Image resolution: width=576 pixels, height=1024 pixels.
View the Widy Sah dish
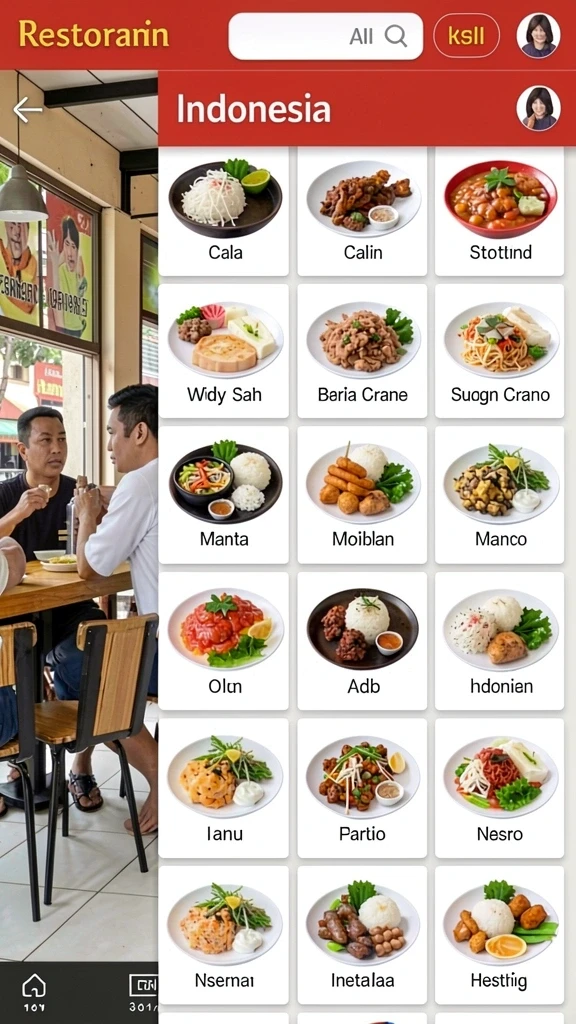(223, 351)
